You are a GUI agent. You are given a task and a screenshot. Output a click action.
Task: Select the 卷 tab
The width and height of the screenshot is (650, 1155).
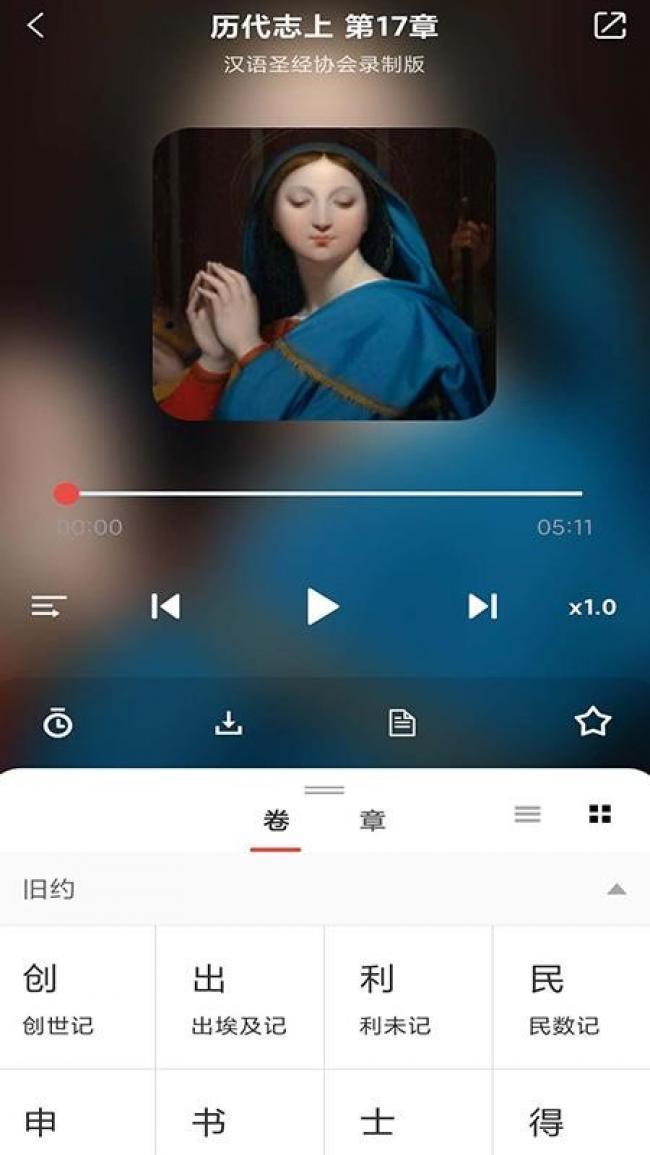pyautogui.click(x=276, y=821)
